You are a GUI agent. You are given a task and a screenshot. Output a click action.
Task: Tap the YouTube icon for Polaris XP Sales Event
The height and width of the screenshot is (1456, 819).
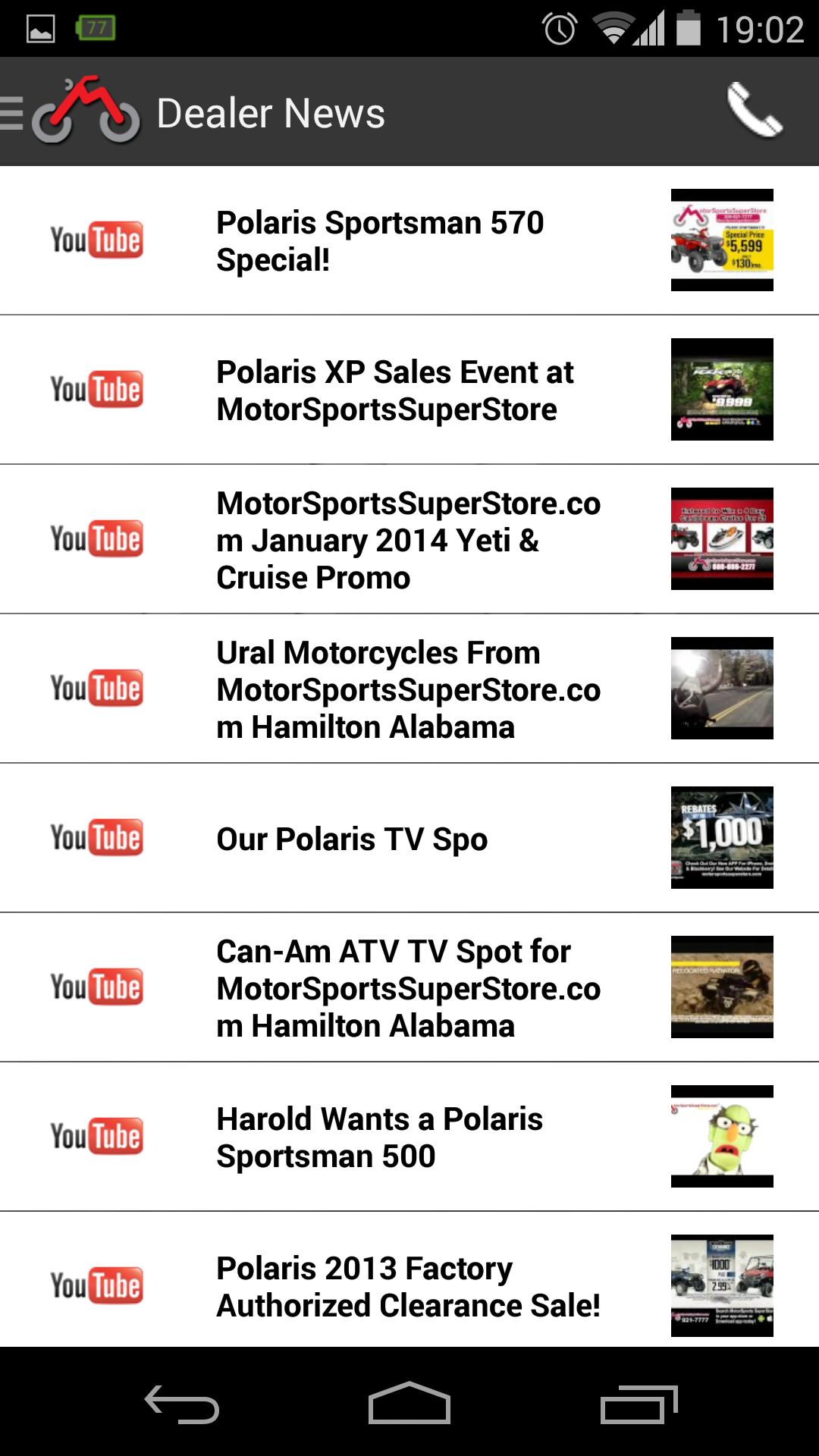click(97, 388)
